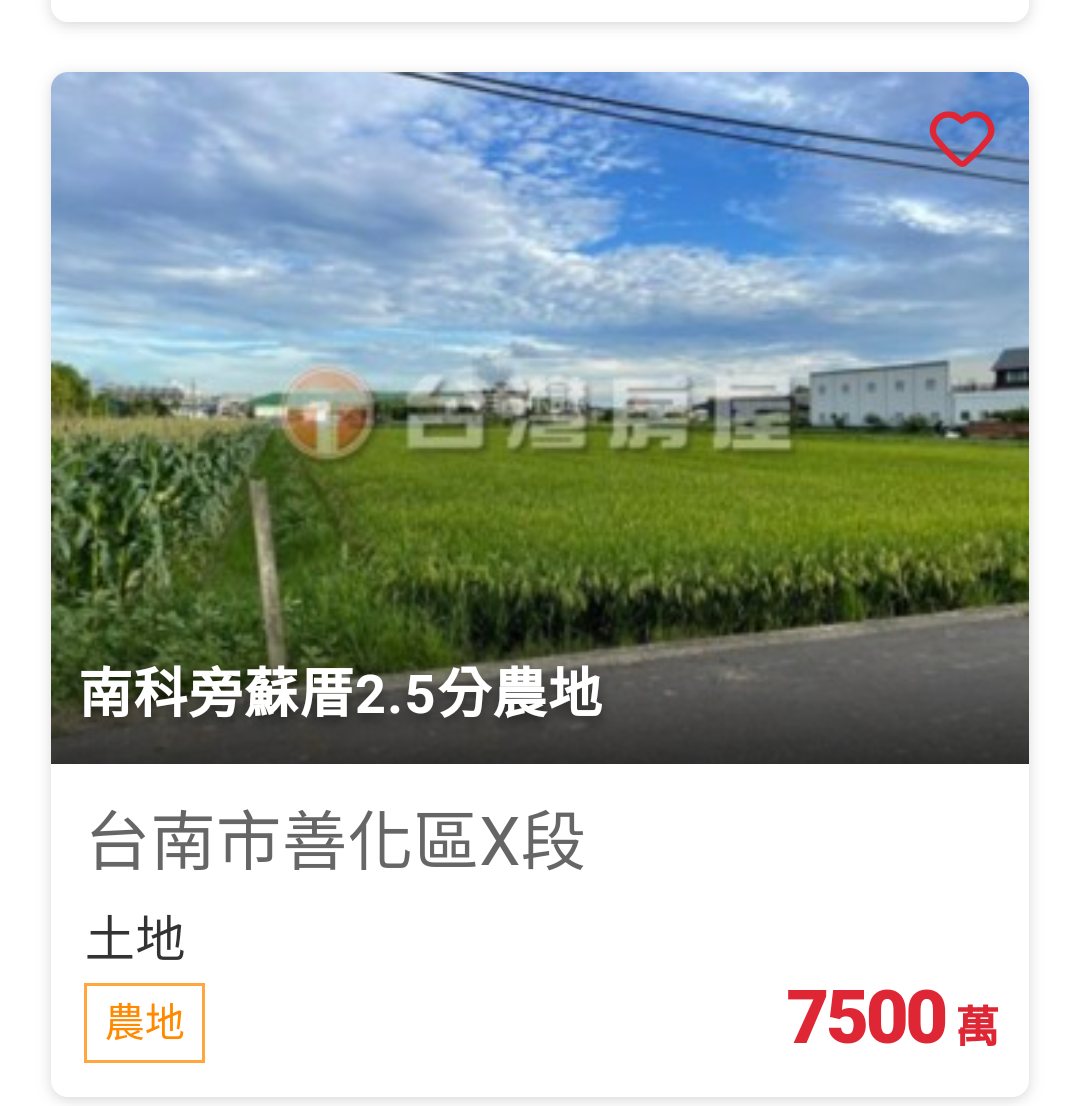Favorite the 南科旁蘇厝2.5分農地 listing with the heart
This screenshot has width=1080, height=1106.
(961, 138)
